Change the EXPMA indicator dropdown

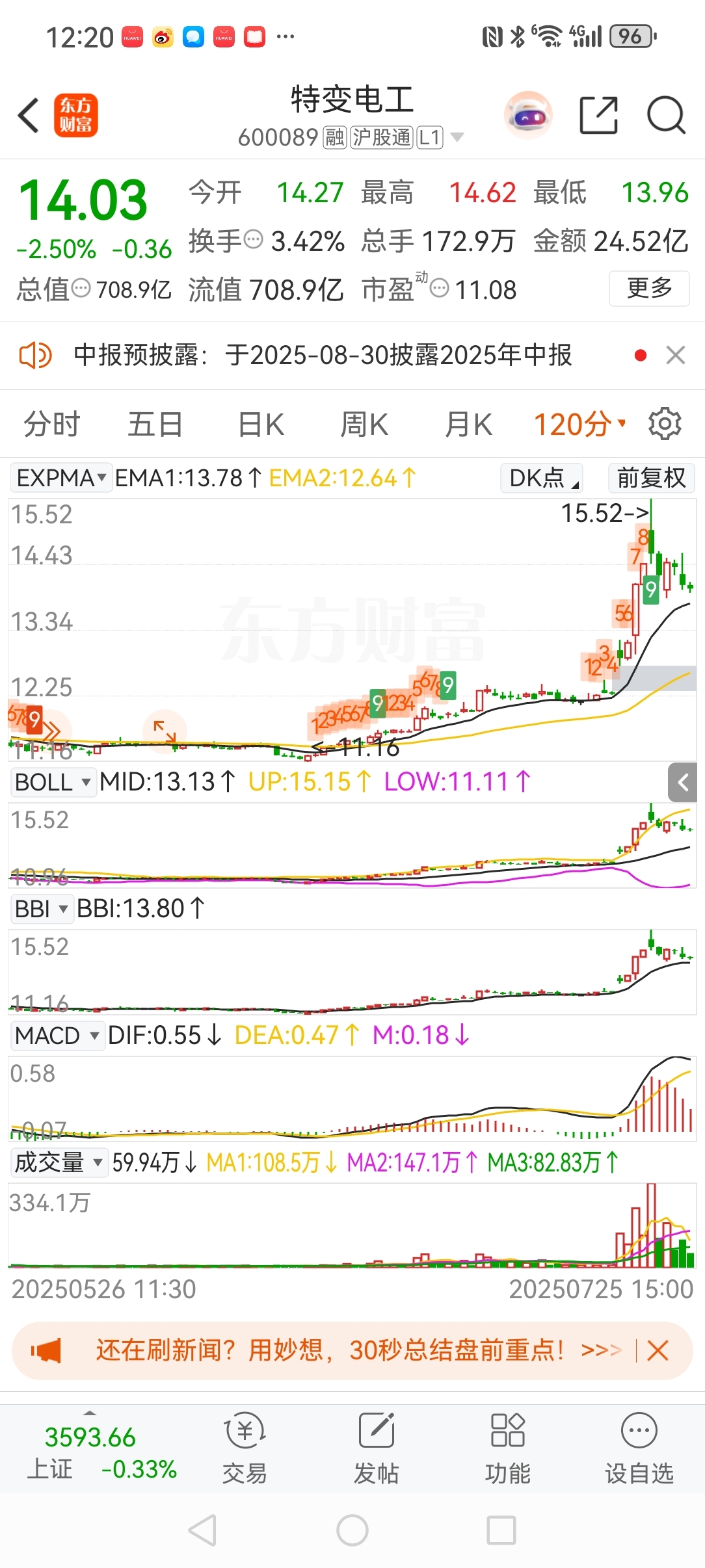(x=61, y=478)
